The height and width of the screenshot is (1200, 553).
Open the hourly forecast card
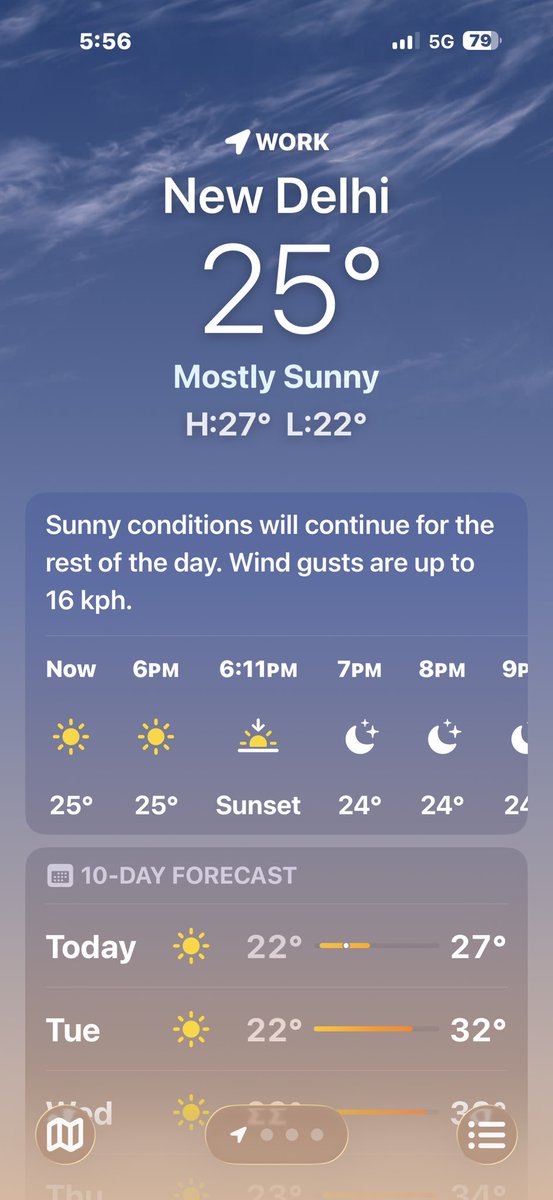276,664
